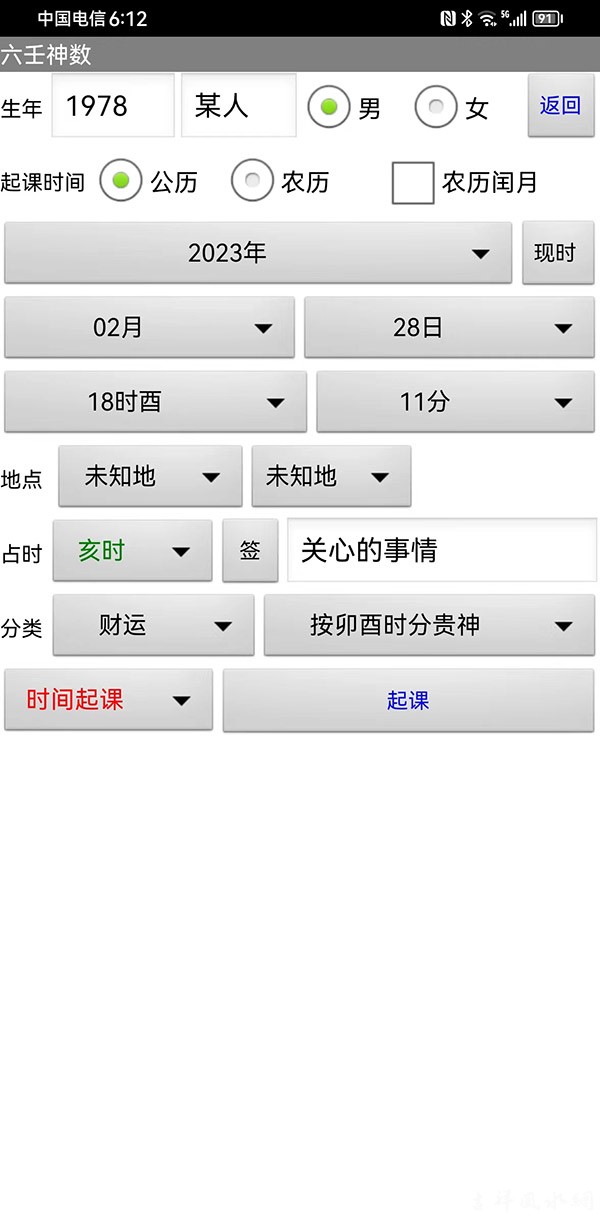The image size is (600, 1224).
Task: Tap the 签 button
Action: click(250, 551)
